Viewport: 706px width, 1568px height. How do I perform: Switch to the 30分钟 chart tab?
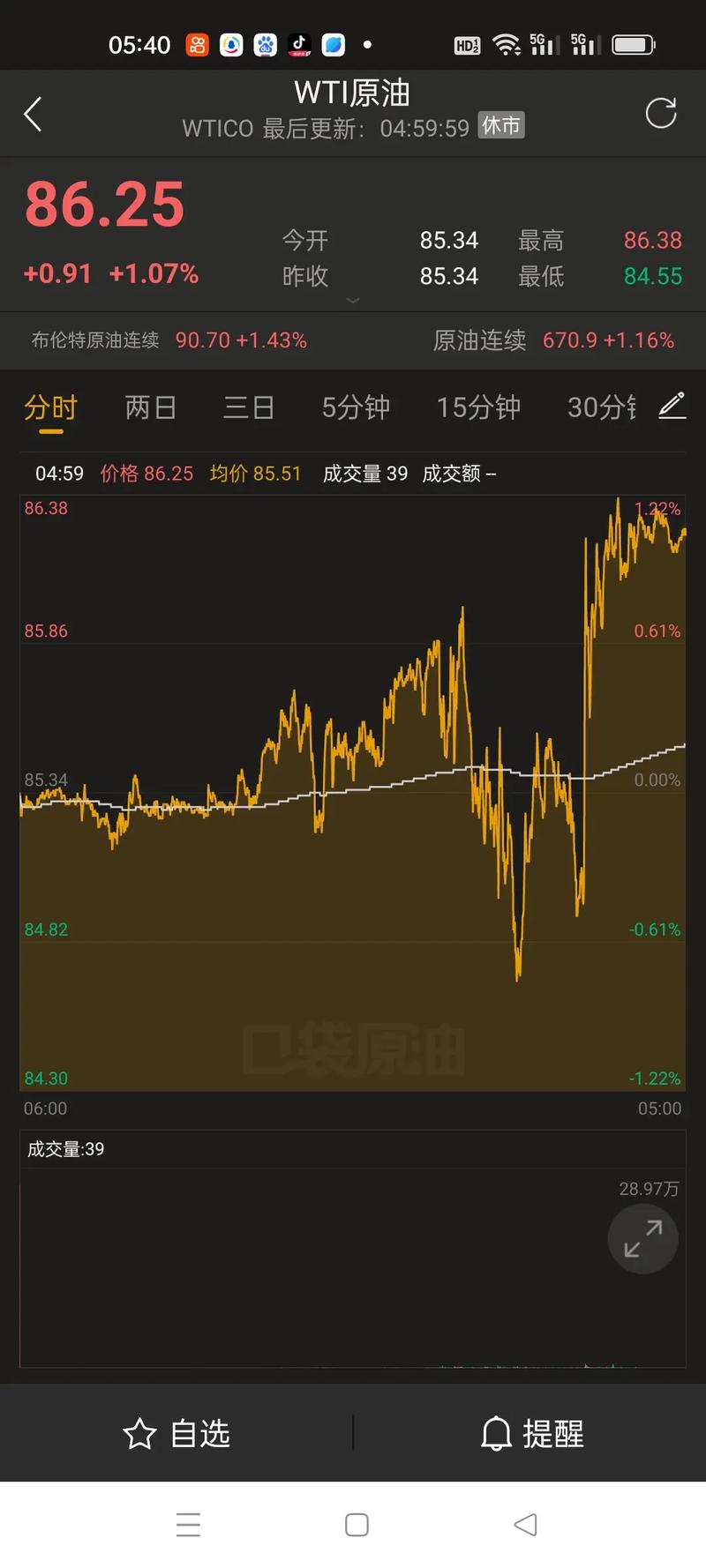tap(602, 407)
